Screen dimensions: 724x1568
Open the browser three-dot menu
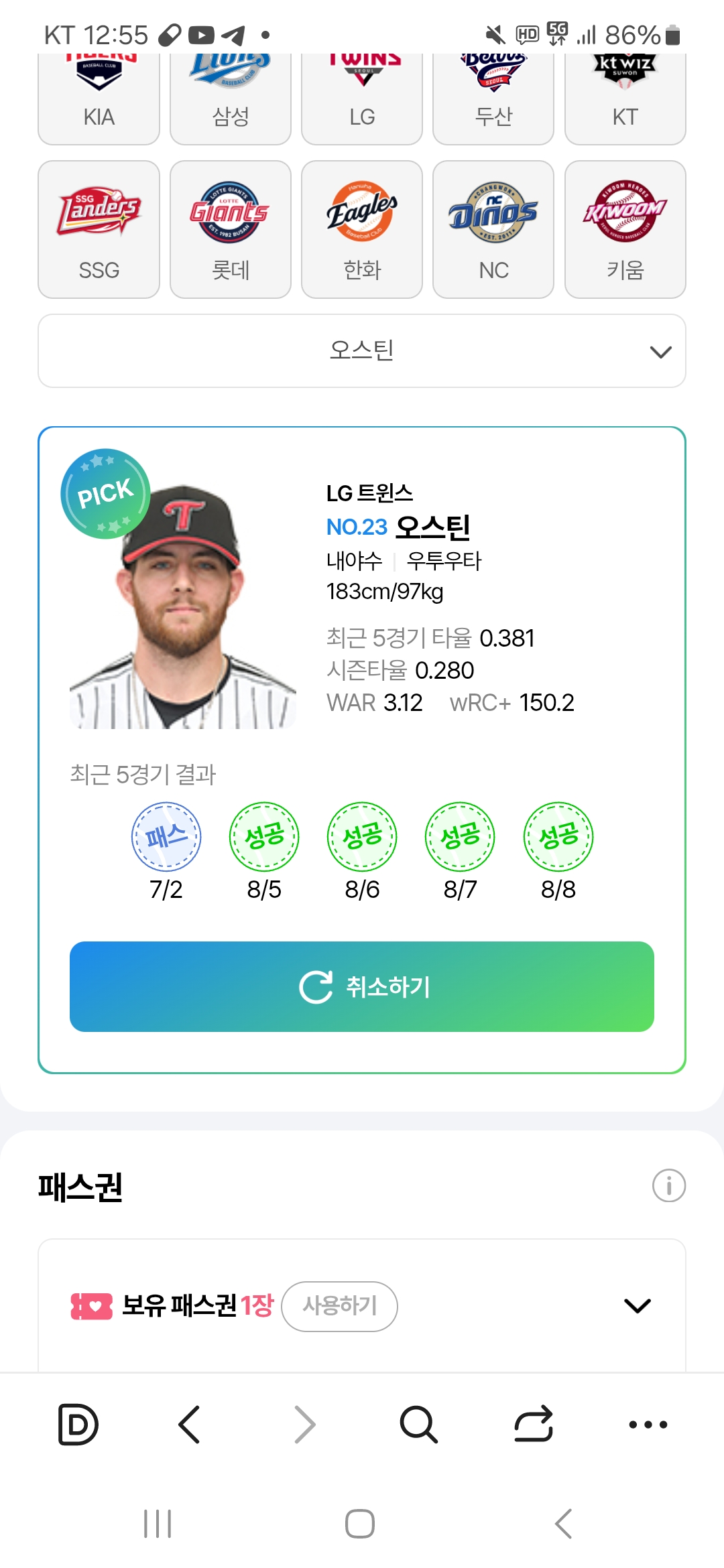[648, 1424]
